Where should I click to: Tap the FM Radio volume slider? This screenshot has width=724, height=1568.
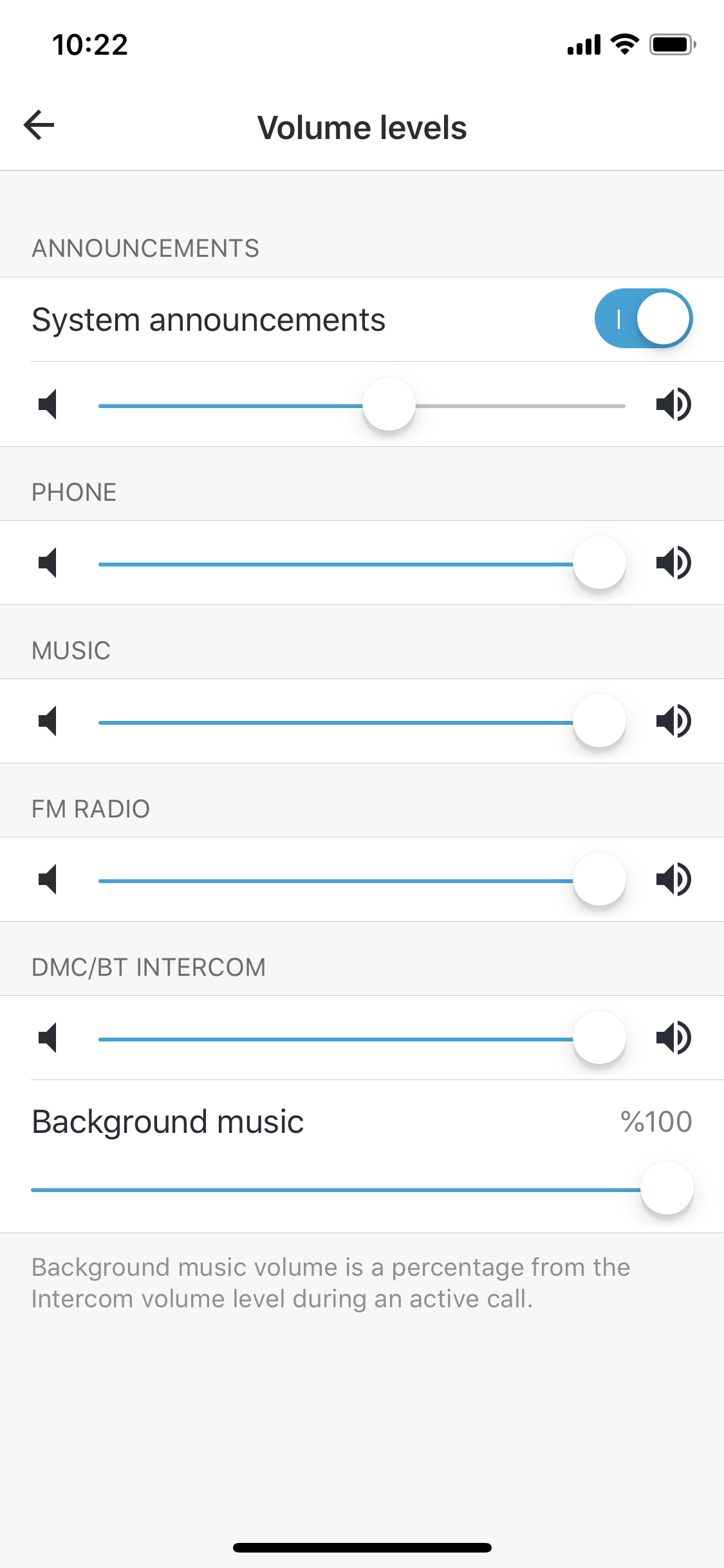coord(362,880)
